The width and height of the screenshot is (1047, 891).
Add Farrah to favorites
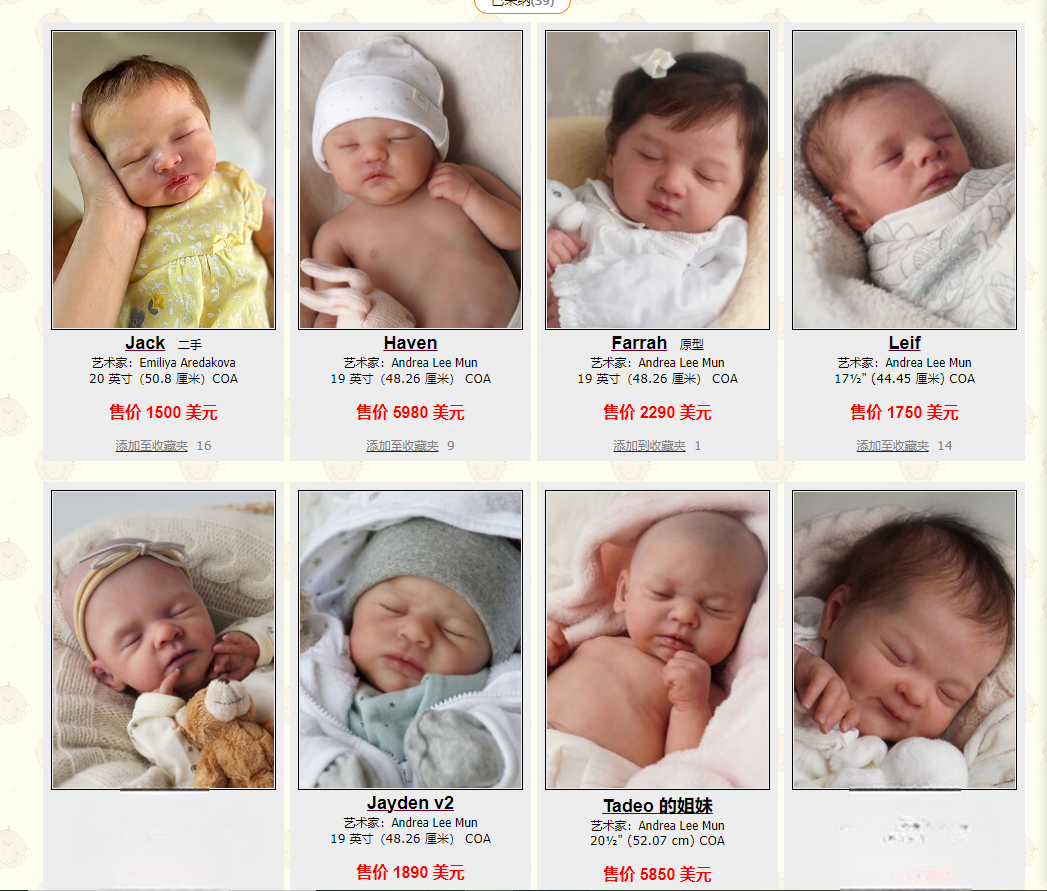[x=649, y=446]
